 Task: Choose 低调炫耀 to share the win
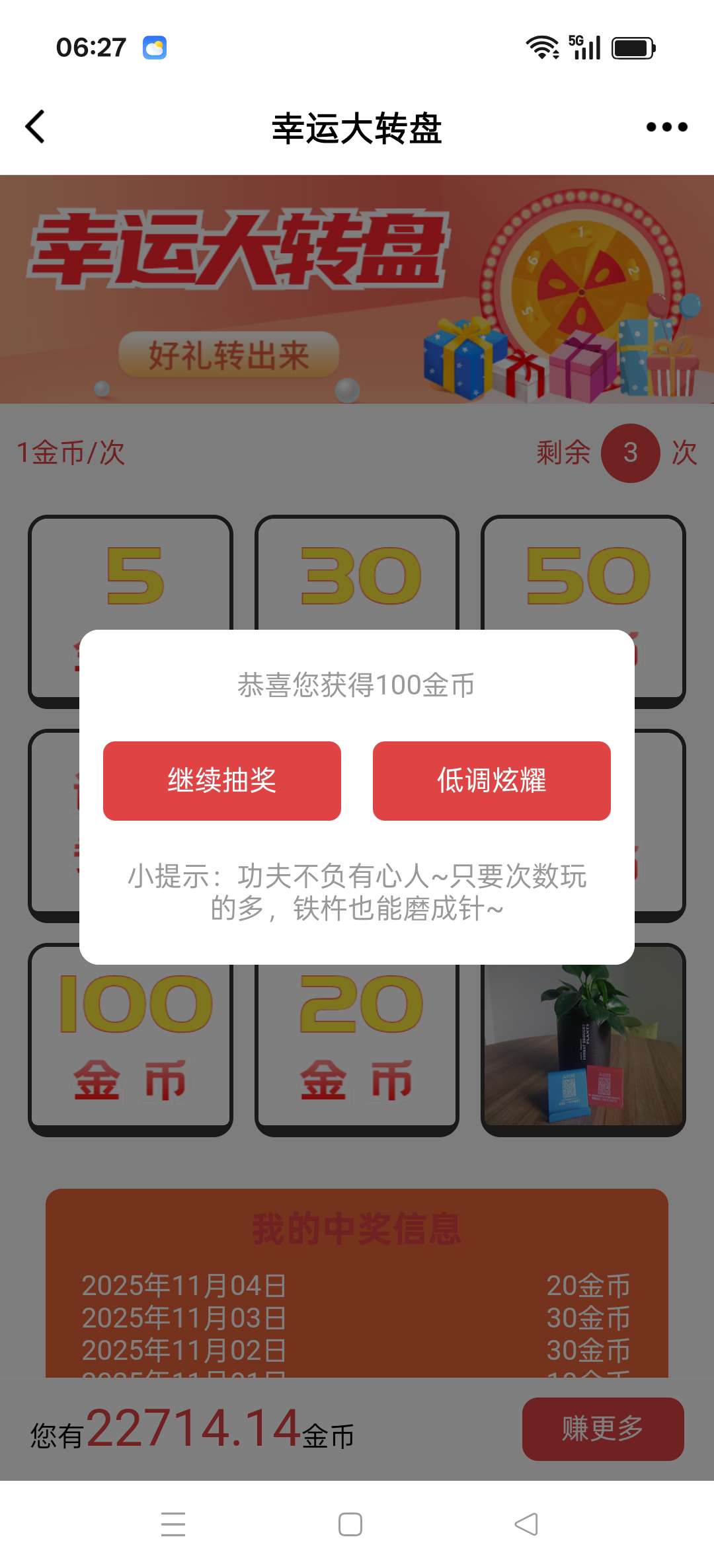[491, 780]
